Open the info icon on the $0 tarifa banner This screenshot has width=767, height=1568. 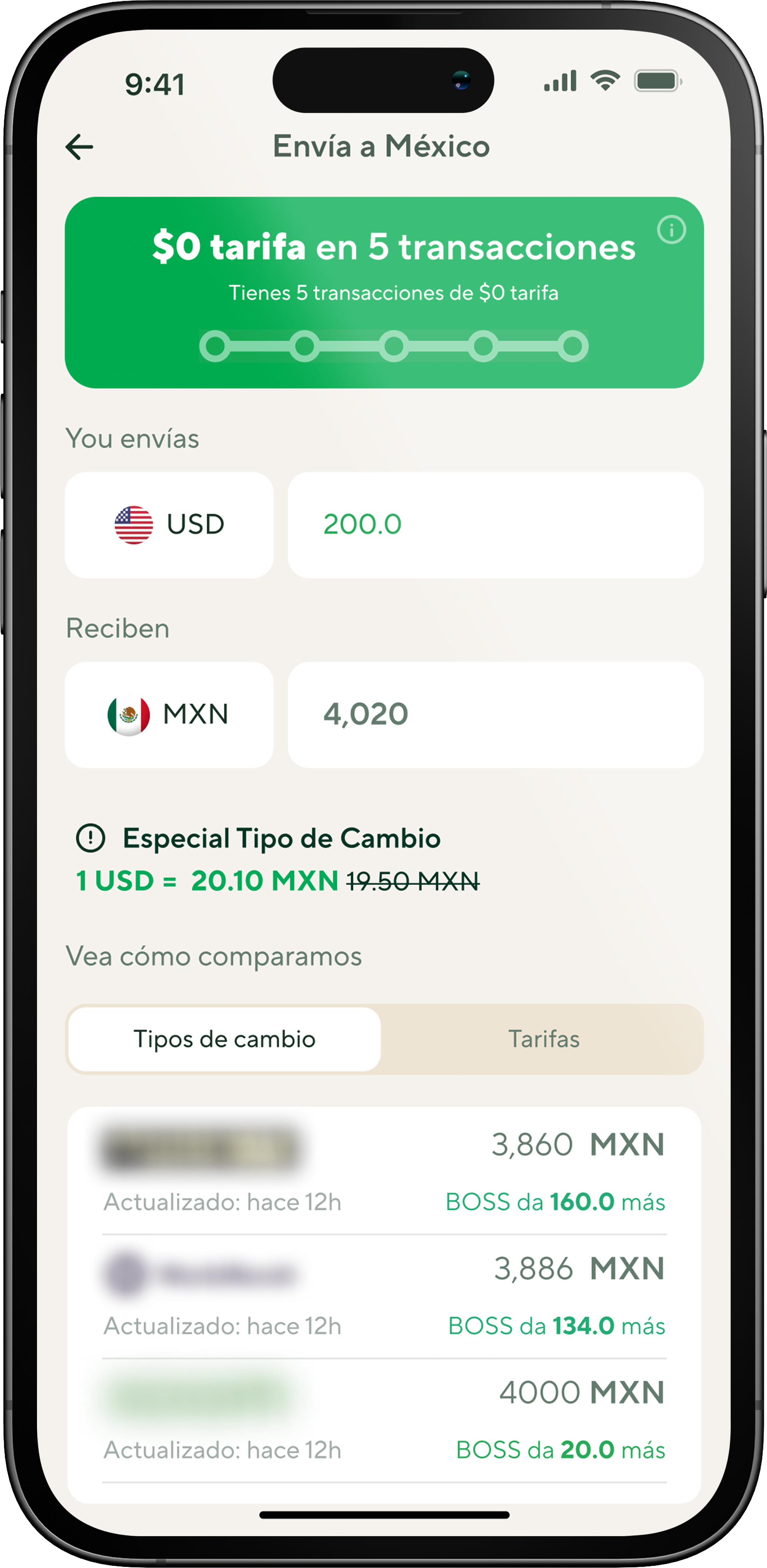[x=671, y=229]
